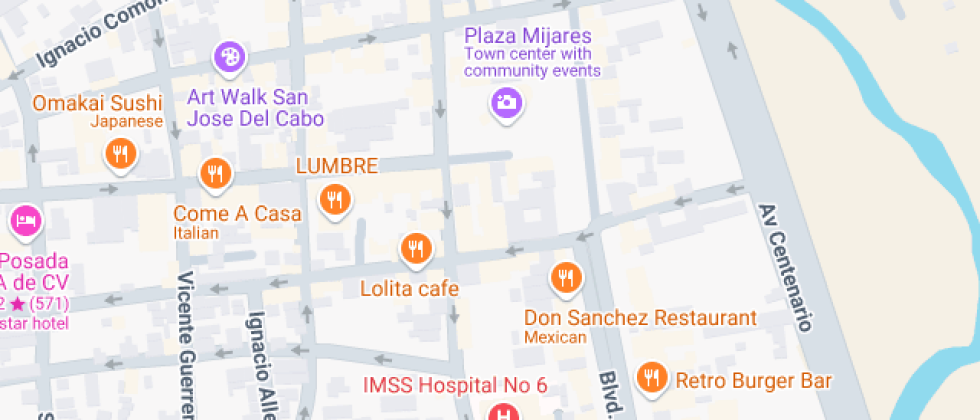Viewport: 980px width, 420px height.
Task: Open the Posada hotel marker
Action: click(24, 220)
